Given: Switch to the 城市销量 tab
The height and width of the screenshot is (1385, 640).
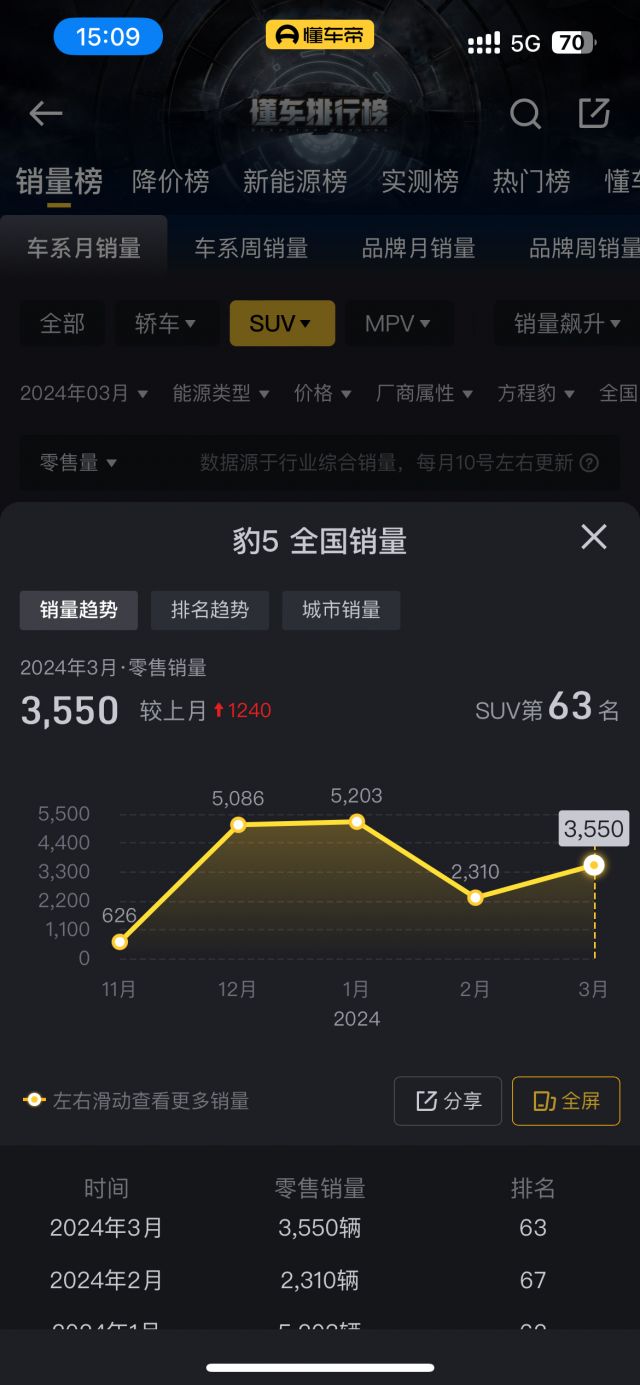Looking at the screenshot, I should click(341, 610).
